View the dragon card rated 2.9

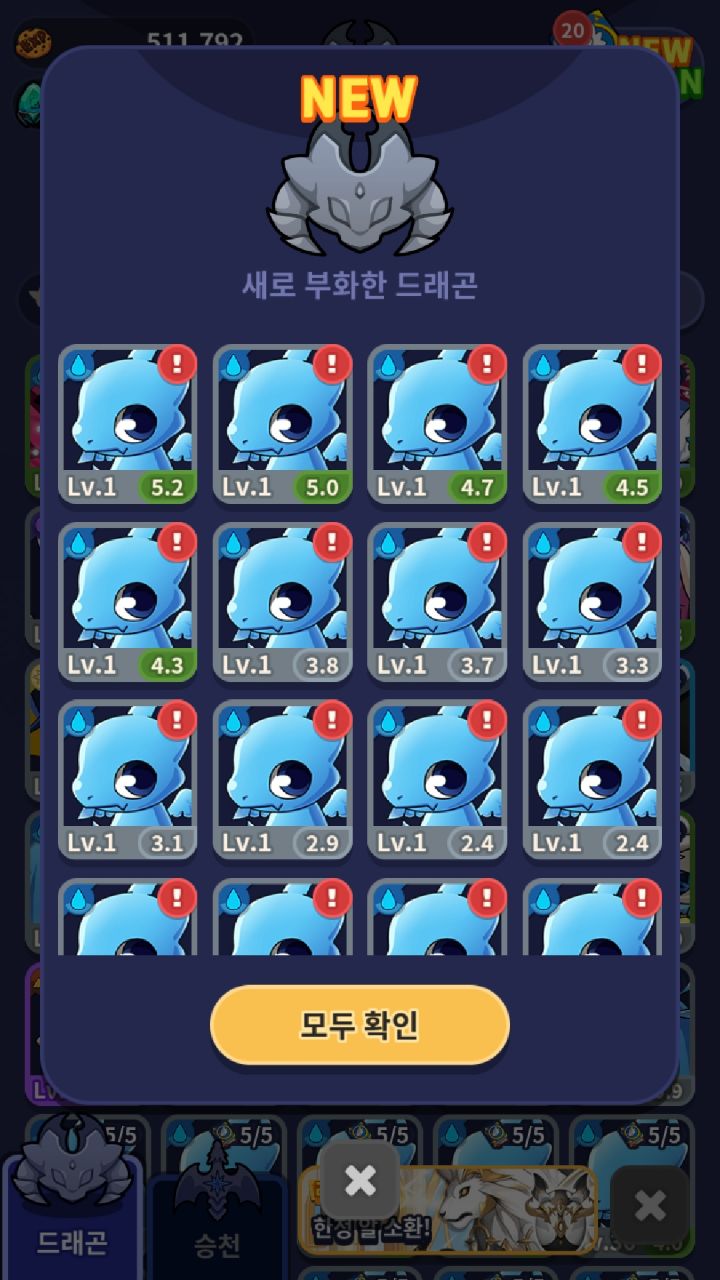283,779
